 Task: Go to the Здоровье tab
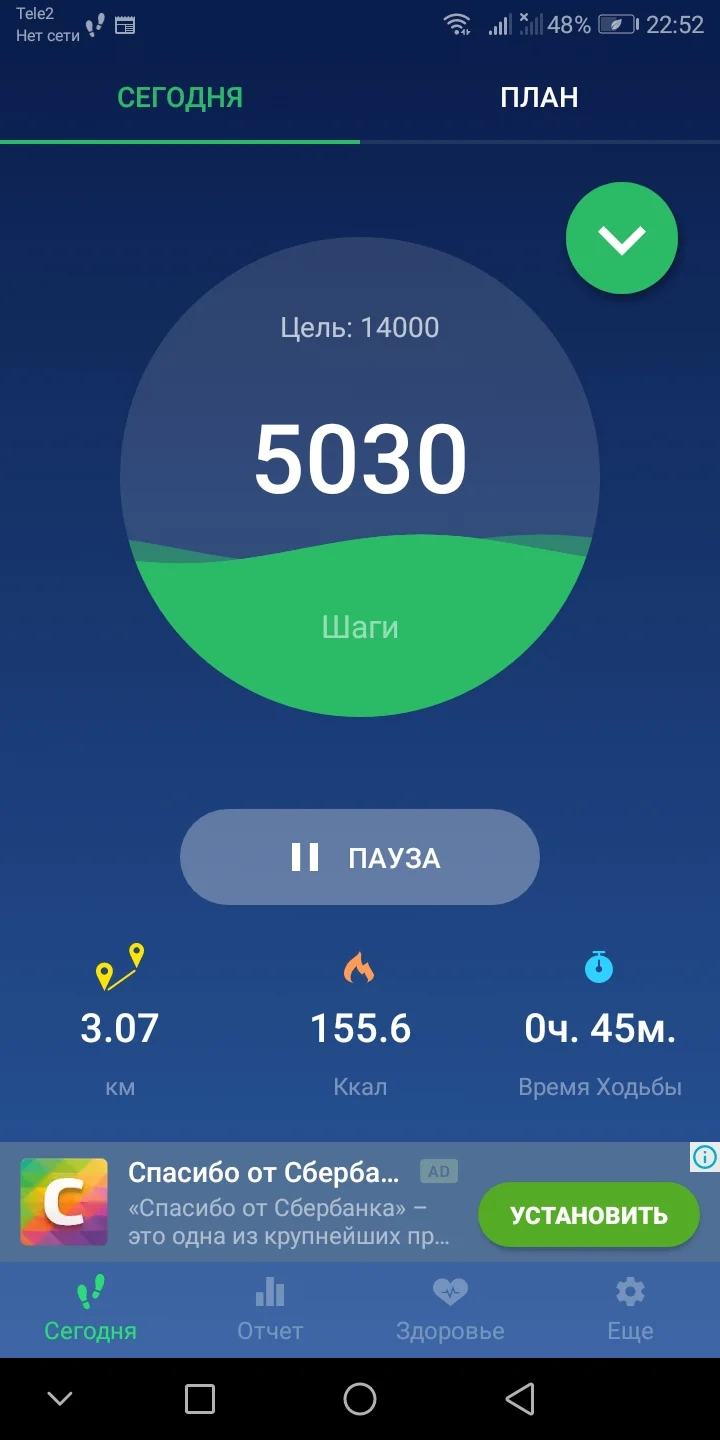pyautogui.click(x=450, y=1309)
